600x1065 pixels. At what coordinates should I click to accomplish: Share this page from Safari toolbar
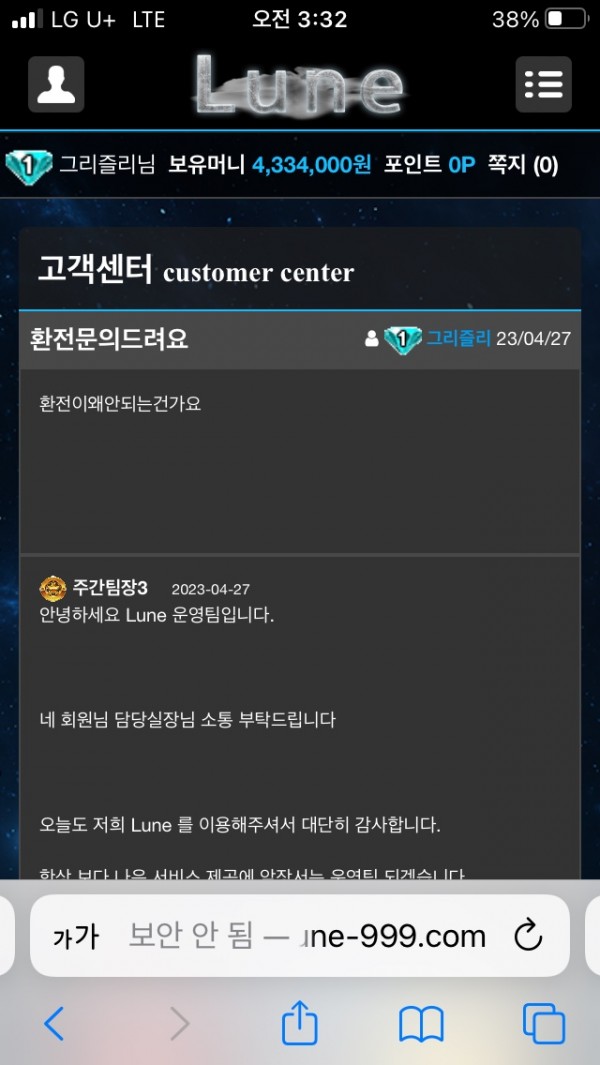[299, 1023]
